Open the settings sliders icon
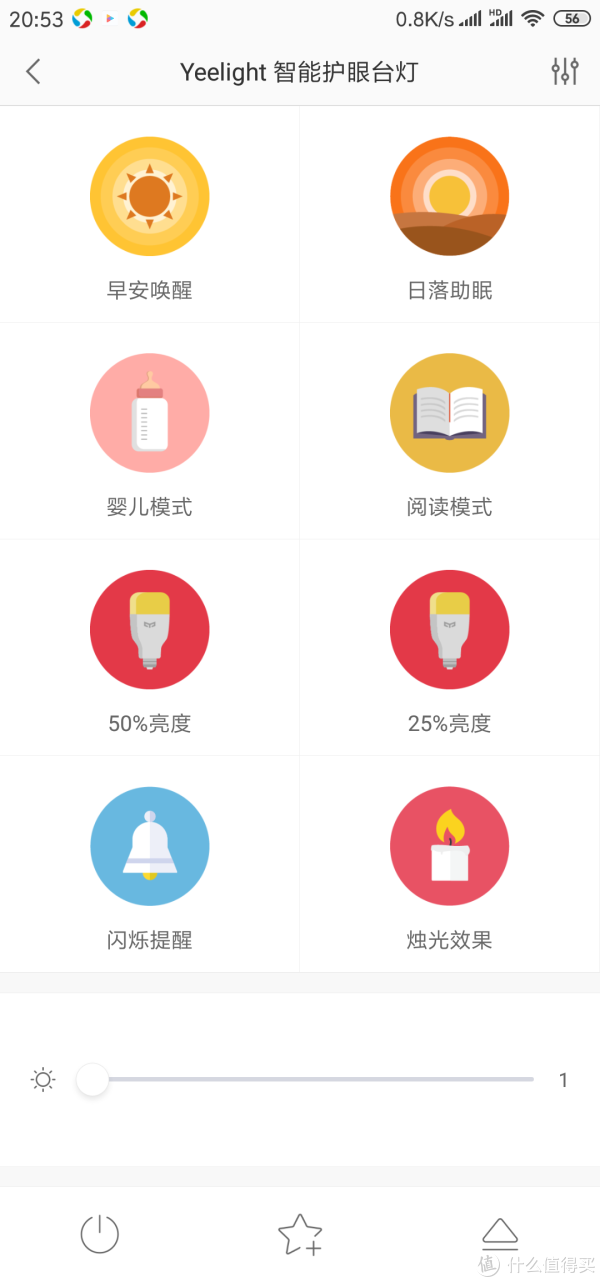Viewport: 600px width, 1282px height. click(x=565, y=71)
